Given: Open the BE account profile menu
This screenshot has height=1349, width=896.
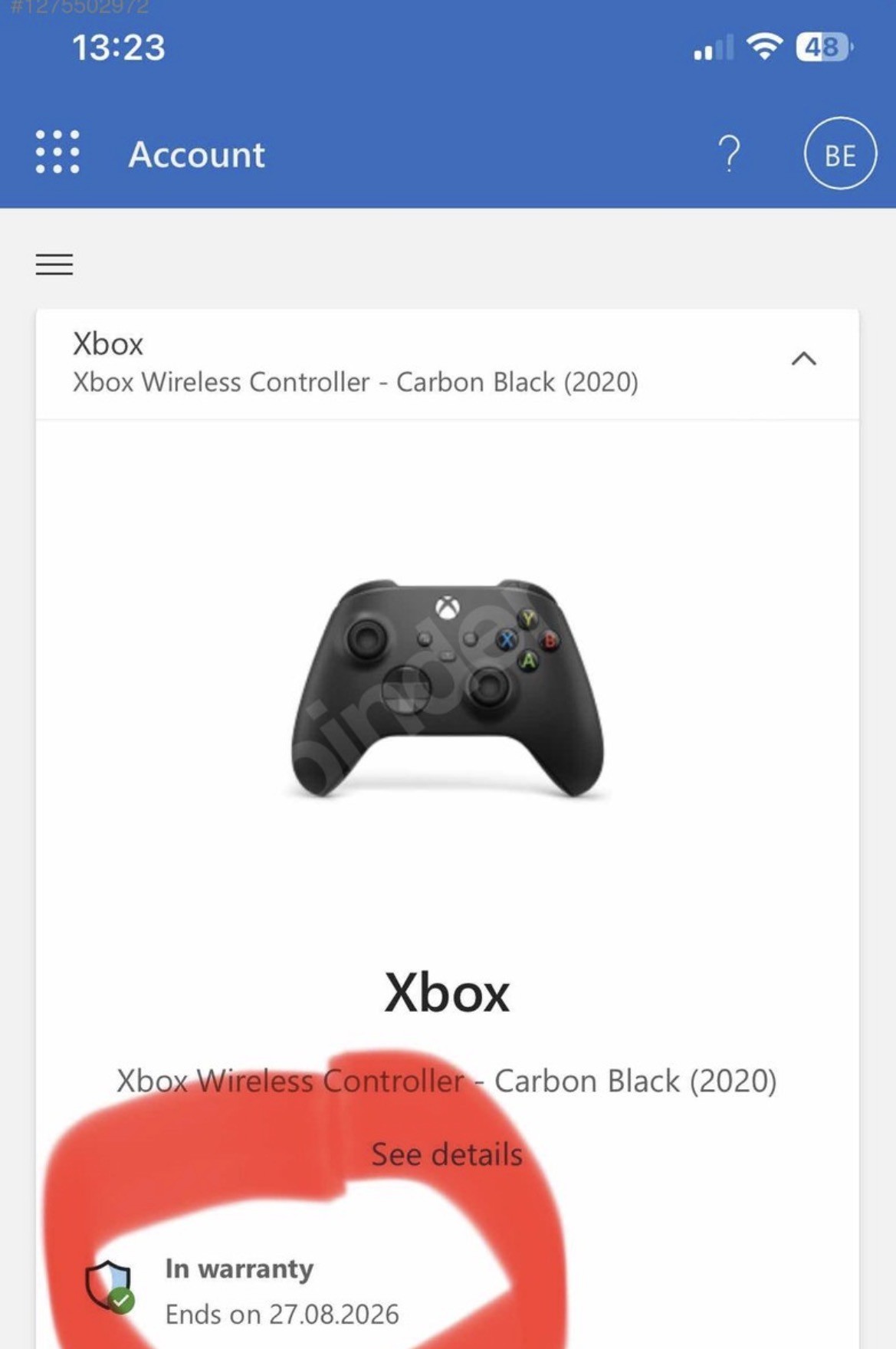Looking at the screenshot, I should point(839,153).
